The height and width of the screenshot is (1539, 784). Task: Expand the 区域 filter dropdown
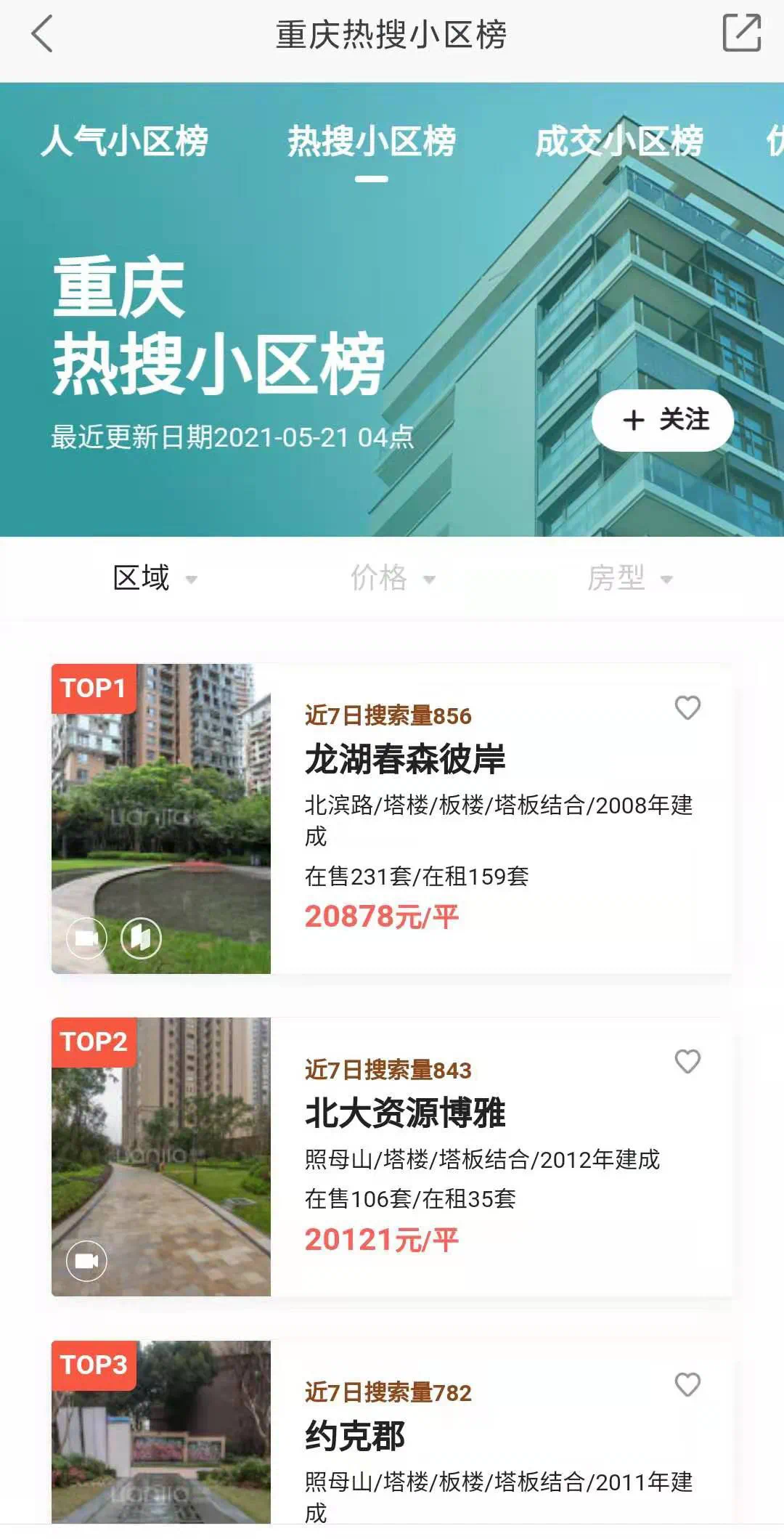tap(155, 578)
